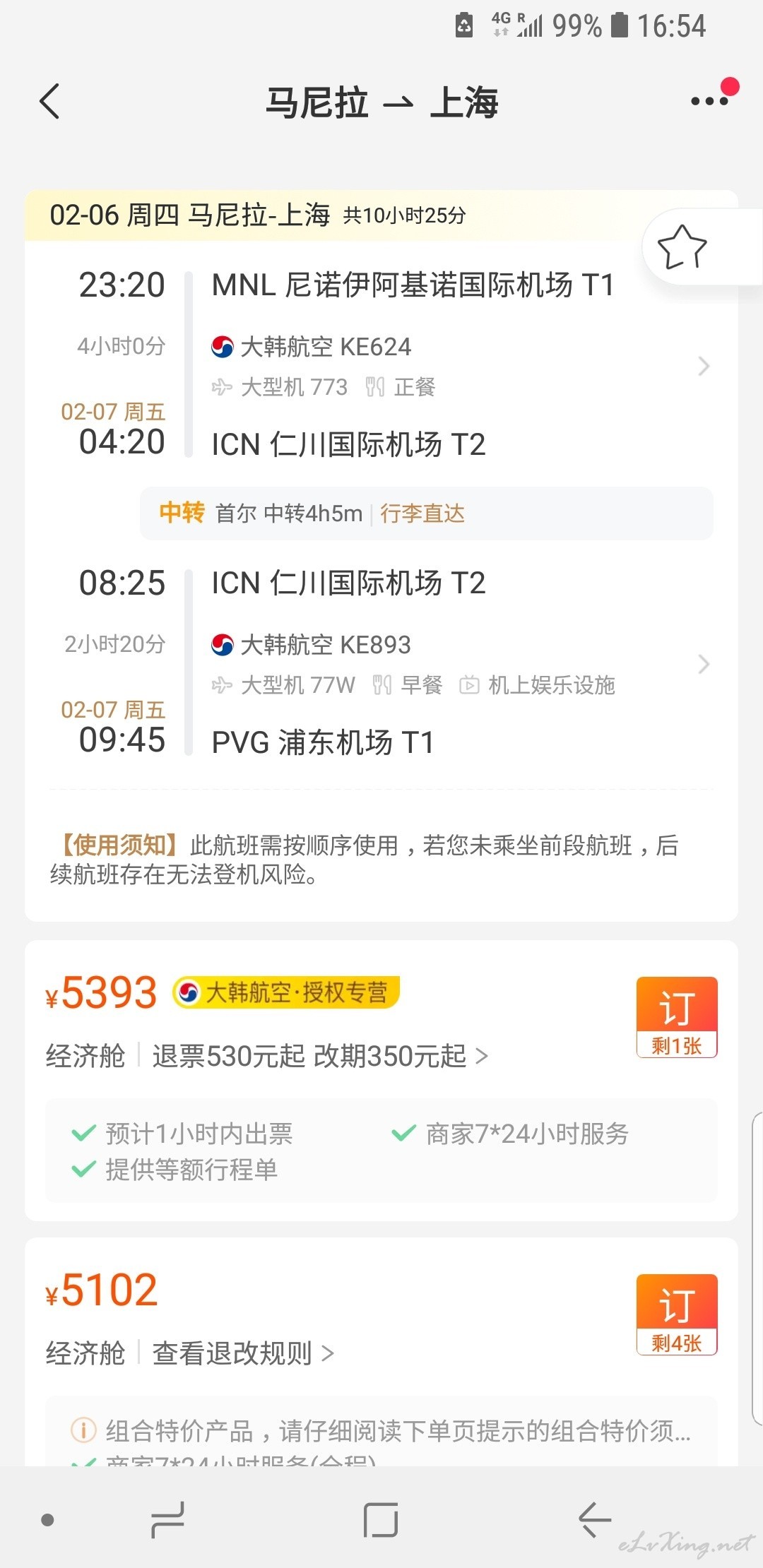Open 查看退改规则 for the ¥5102 fare
The width and height of the screenshot is (763, 1568).
coord(242,1353)
